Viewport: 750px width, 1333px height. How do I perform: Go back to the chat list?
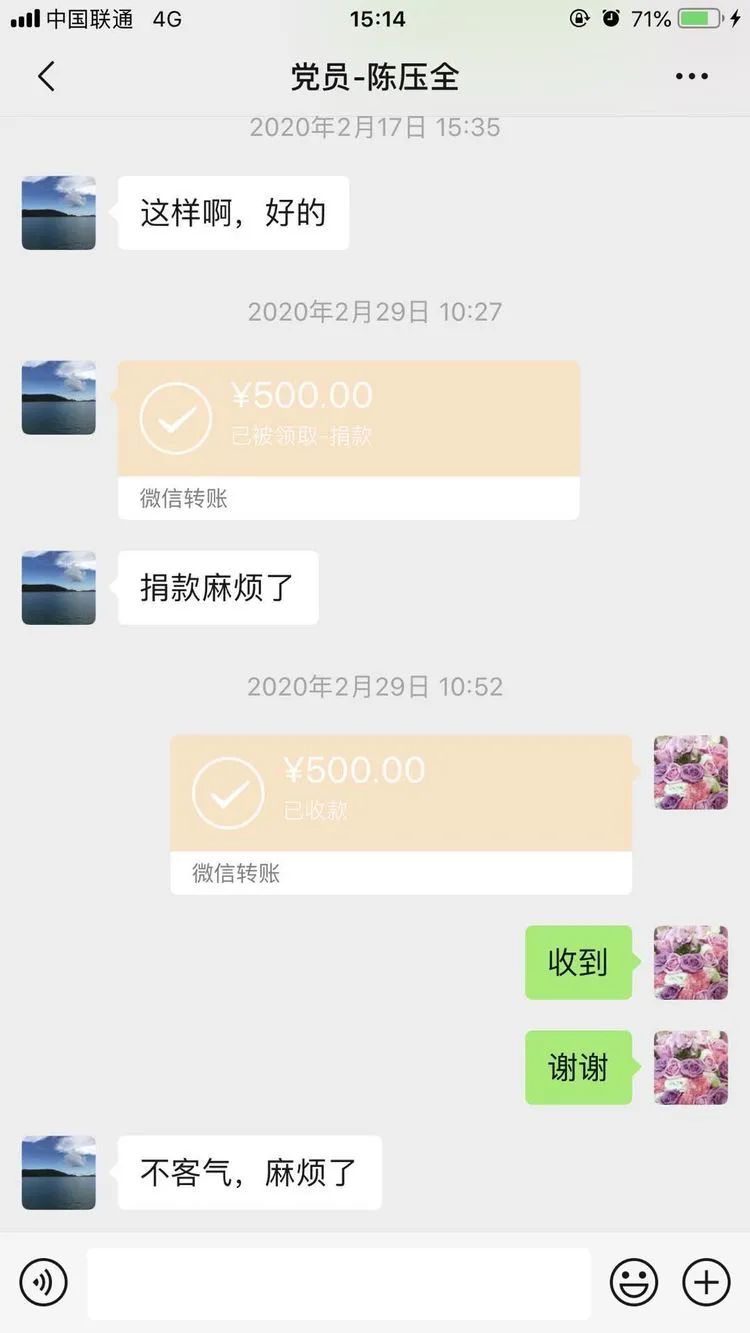point(46,77)
